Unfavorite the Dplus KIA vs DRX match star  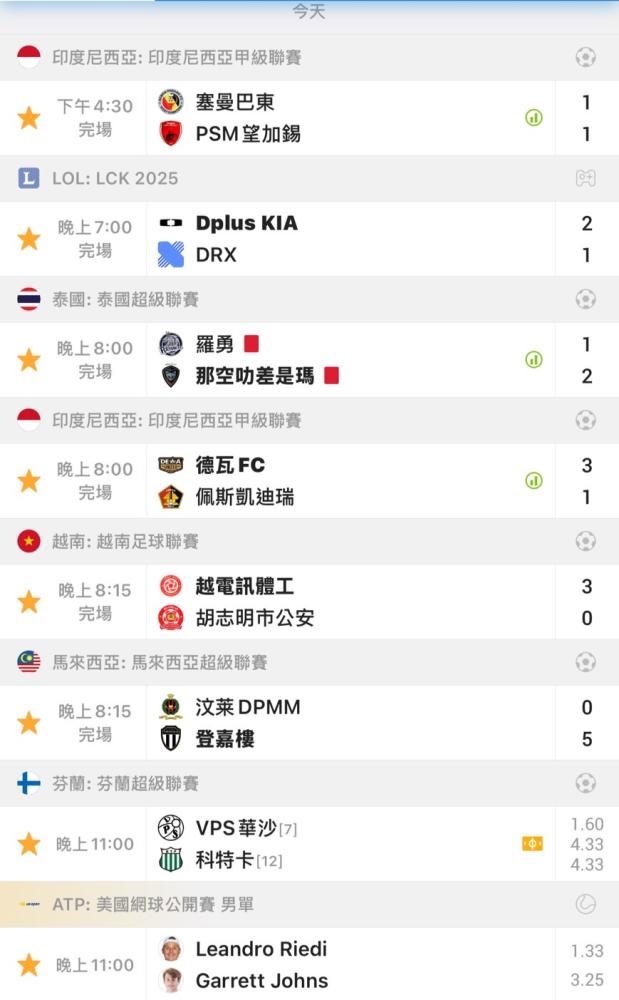pos(29,239)
